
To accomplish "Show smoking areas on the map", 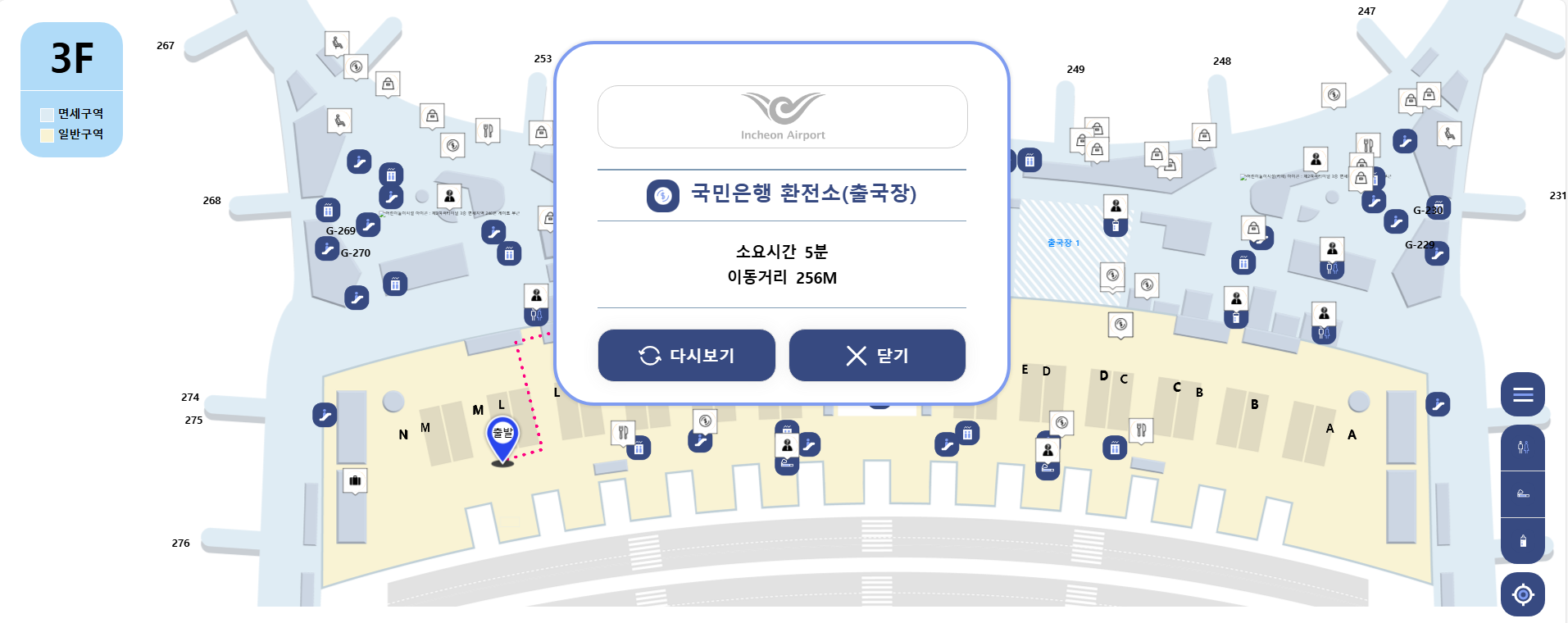I will (1523, 494).
